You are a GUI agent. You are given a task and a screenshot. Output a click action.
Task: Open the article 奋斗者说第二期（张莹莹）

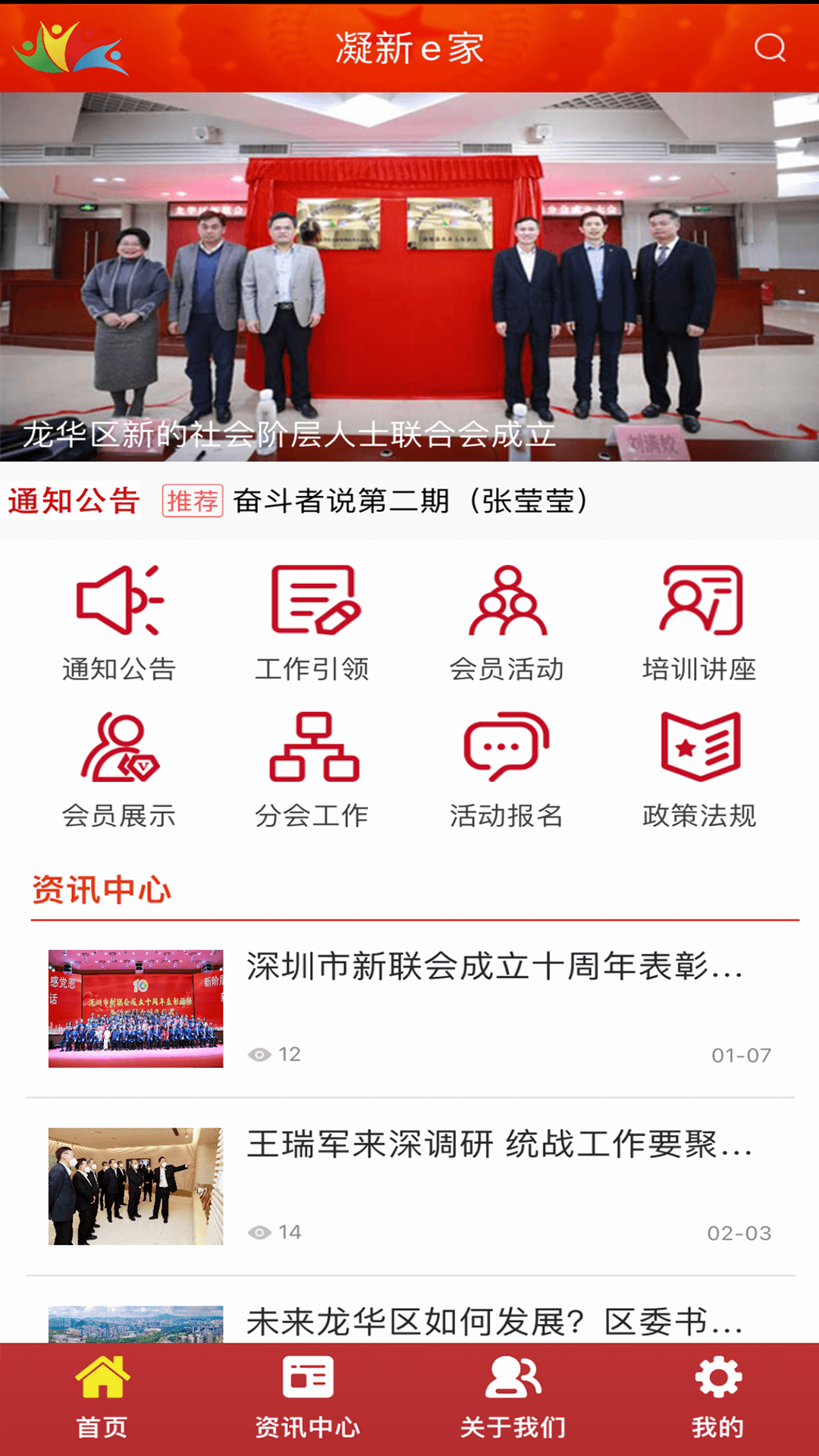tap(413, 499)
